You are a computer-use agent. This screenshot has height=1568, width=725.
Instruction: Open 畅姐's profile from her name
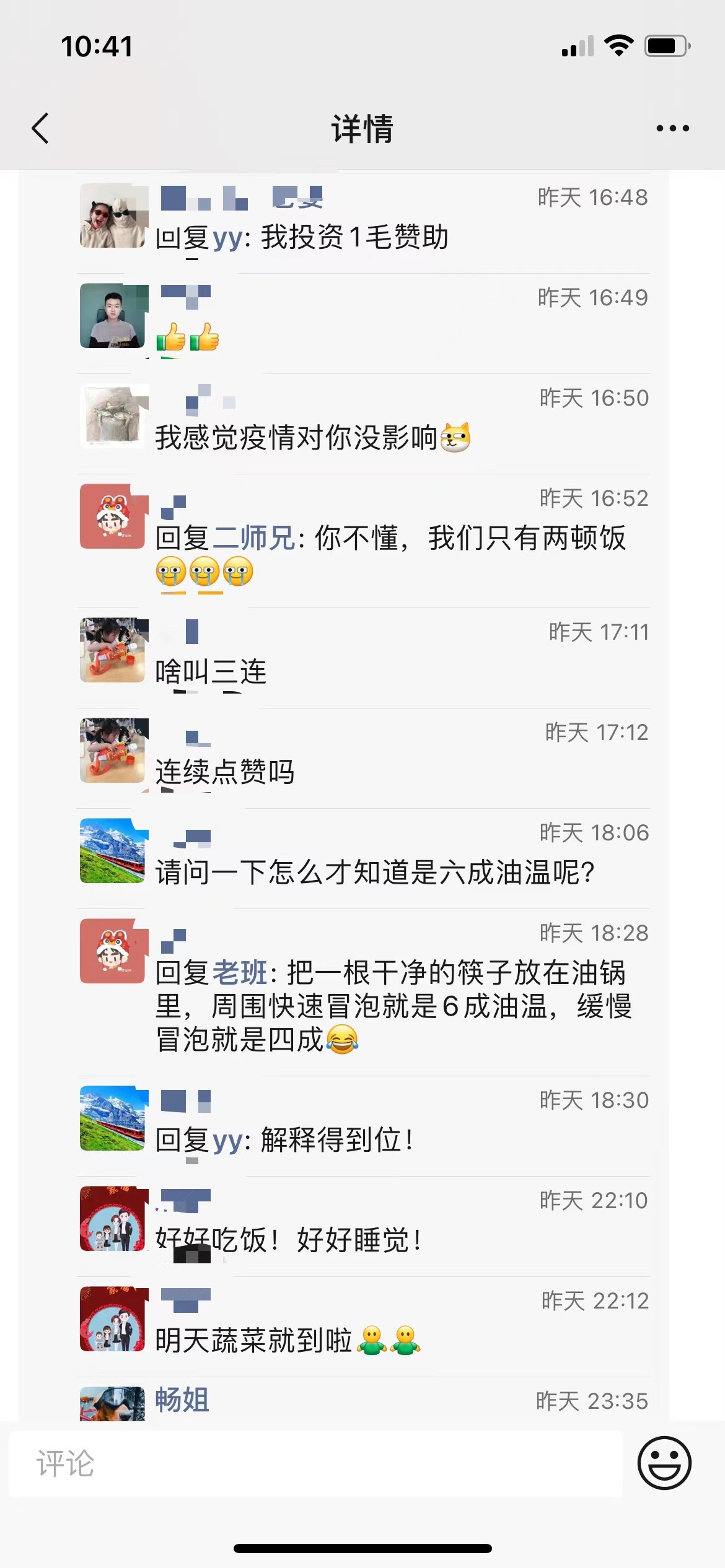click(182, 1400)
